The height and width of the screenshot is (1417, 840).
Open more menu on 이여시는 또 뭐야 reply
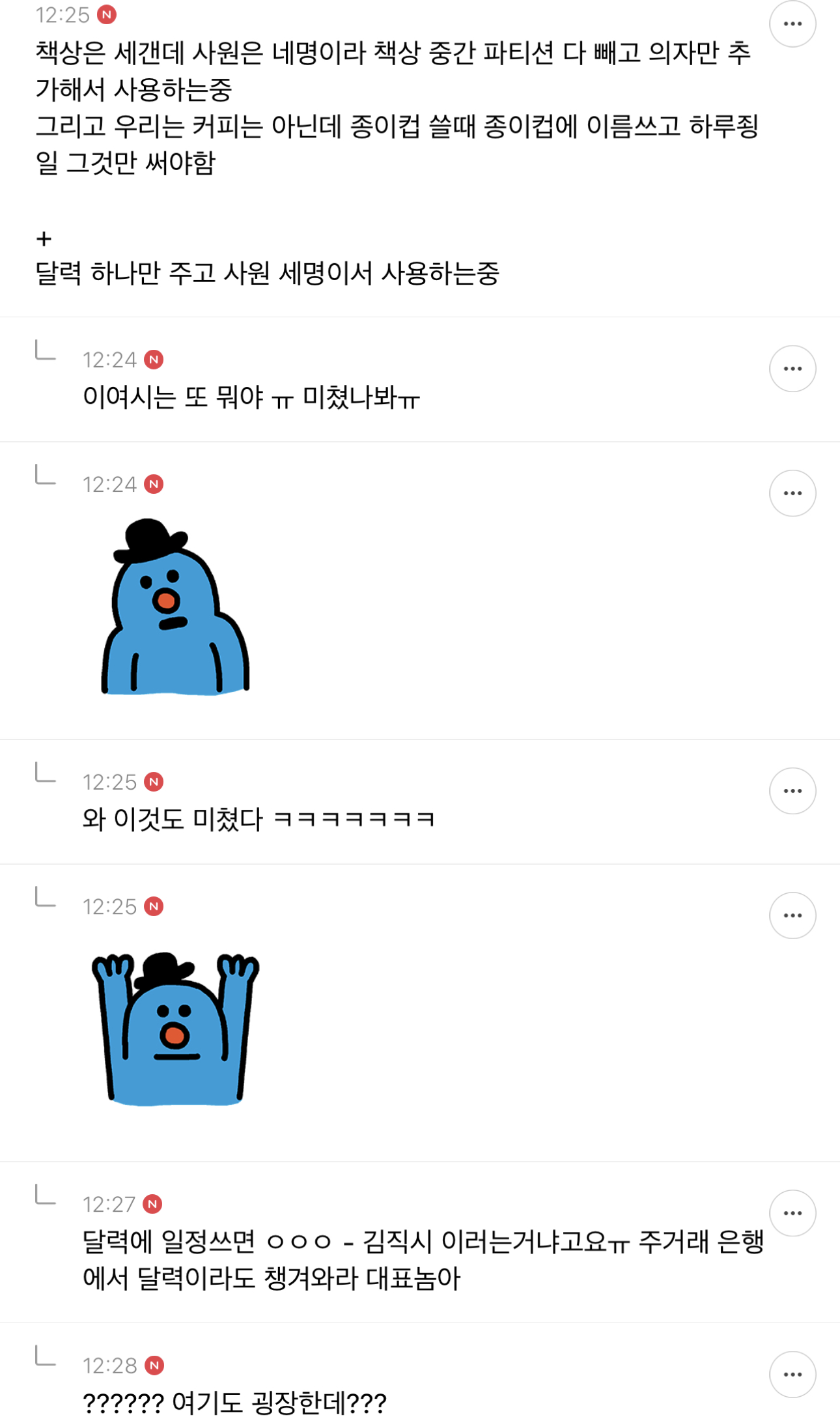click(792, 369)
